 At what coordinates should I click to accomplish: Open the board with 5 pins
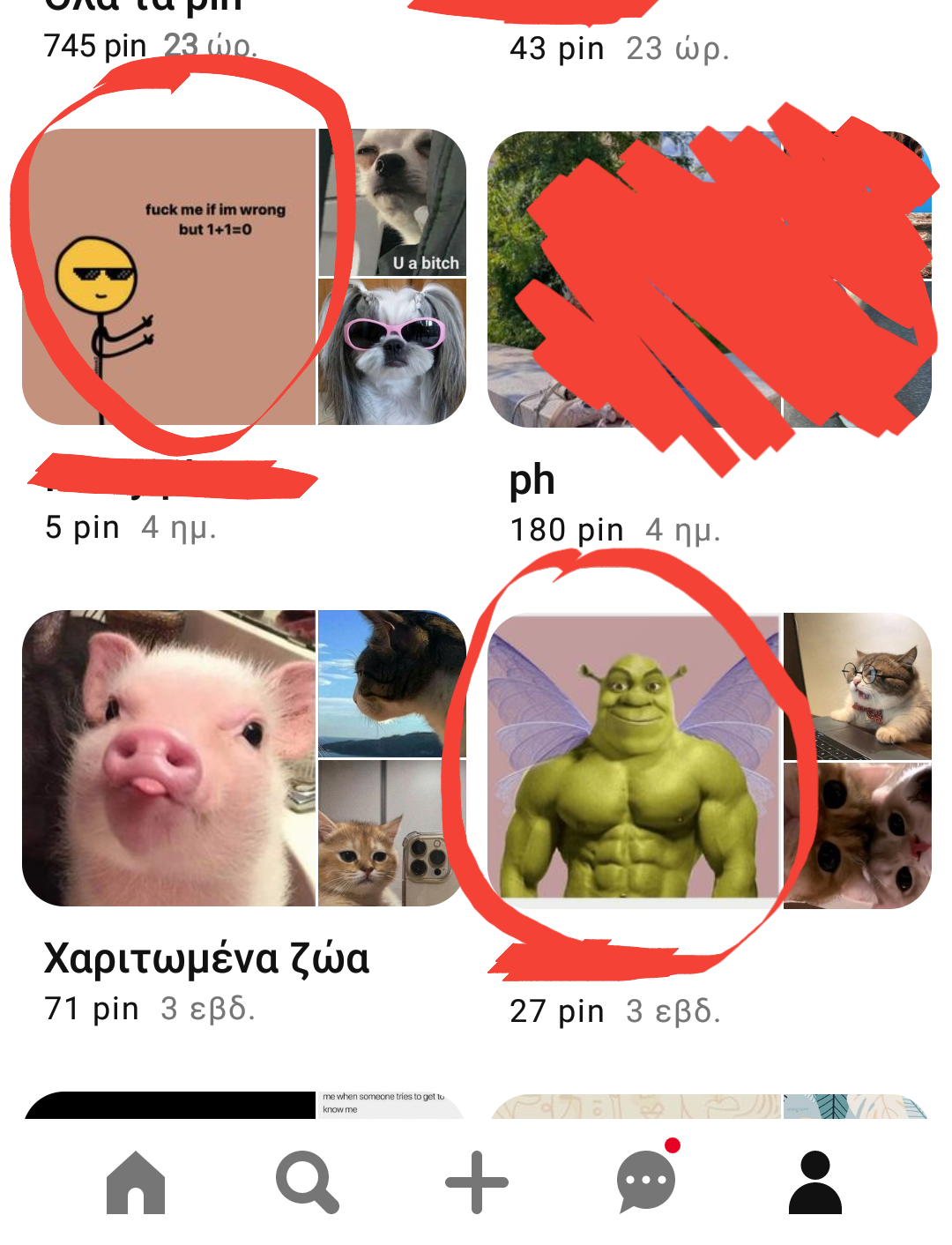point(243,279)
